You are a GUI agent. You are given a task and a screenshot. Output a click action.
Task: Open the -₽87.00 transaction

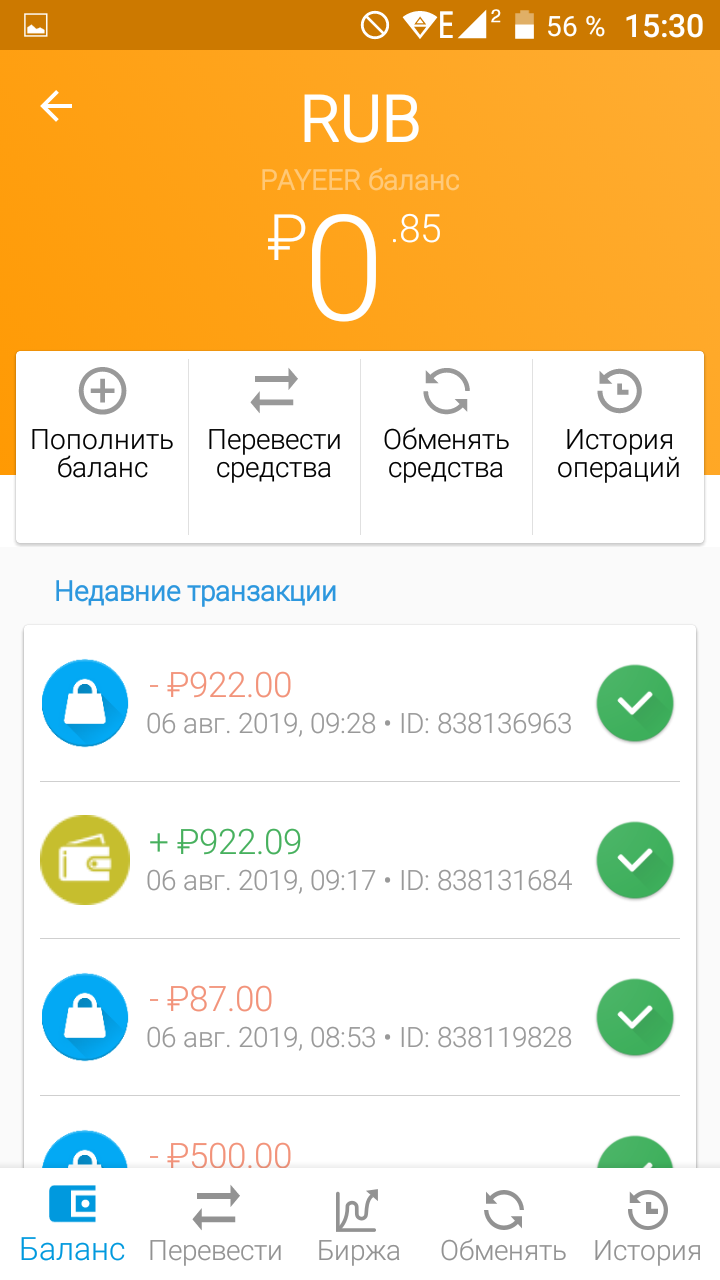(x=359, y=1017)
